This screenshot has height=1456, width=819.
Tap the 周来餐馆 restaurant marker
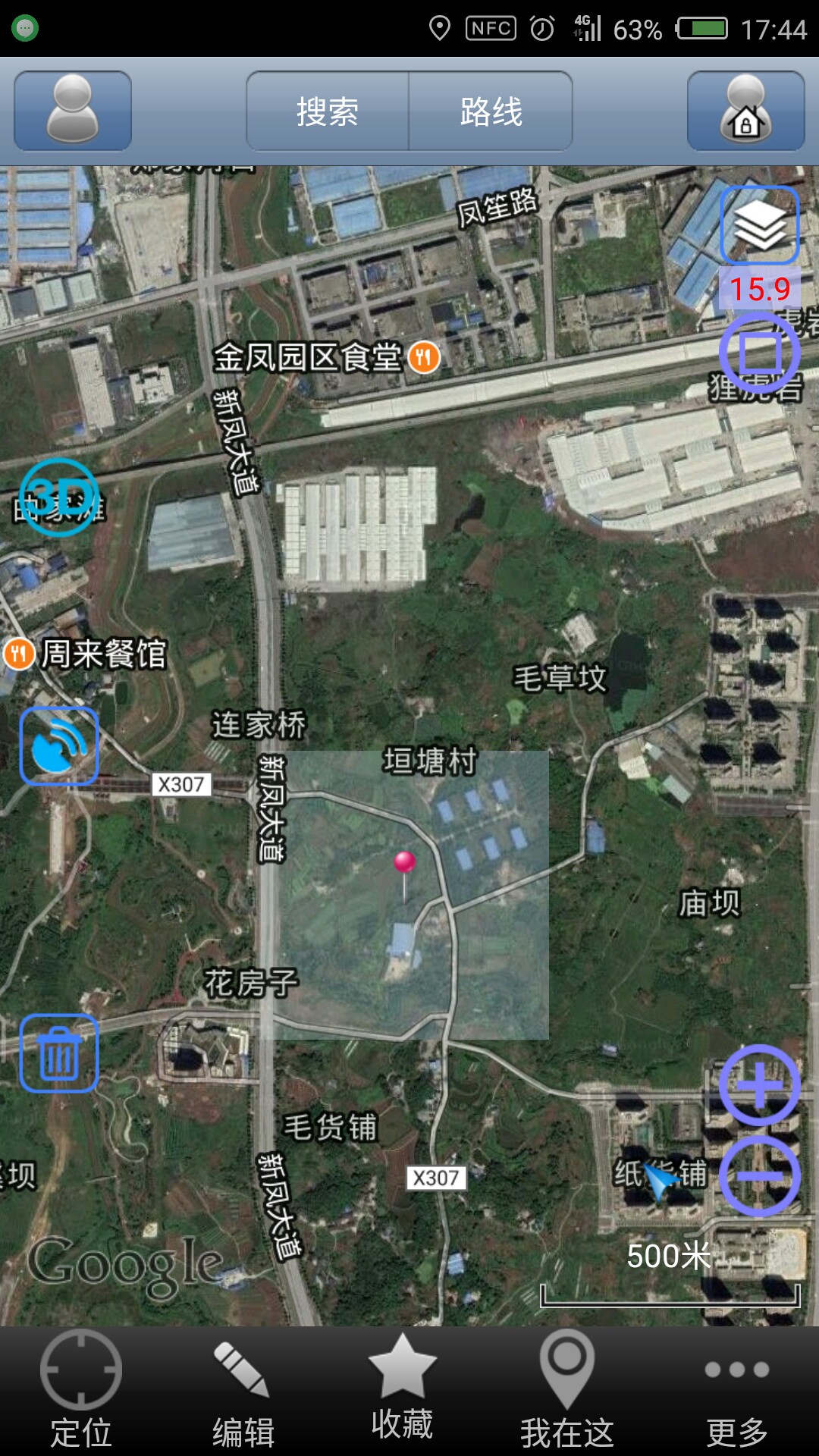point(19,654)
